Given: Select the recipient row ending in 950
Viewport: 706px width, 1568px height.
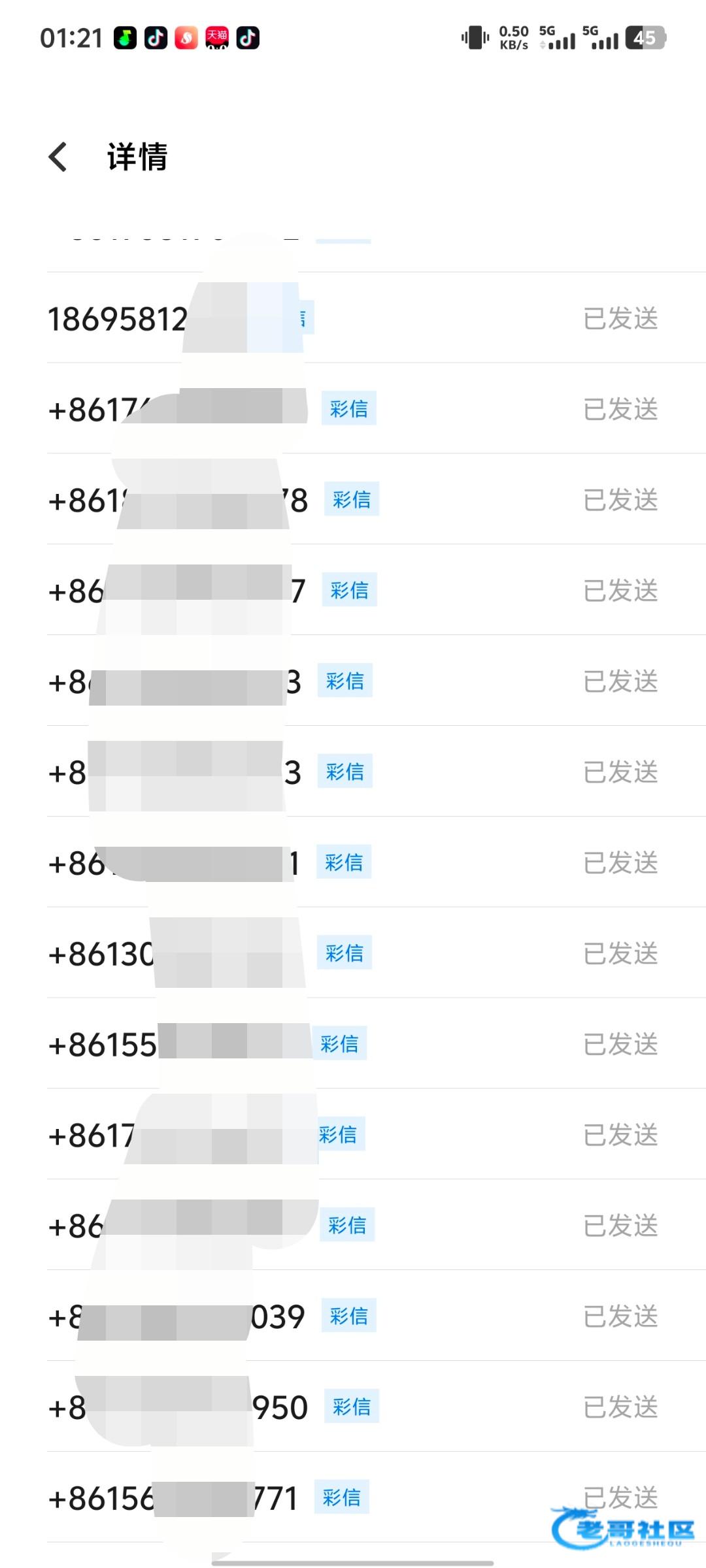Looking at the screenshot, I should pyautogui.click(x=377, y=1407).
